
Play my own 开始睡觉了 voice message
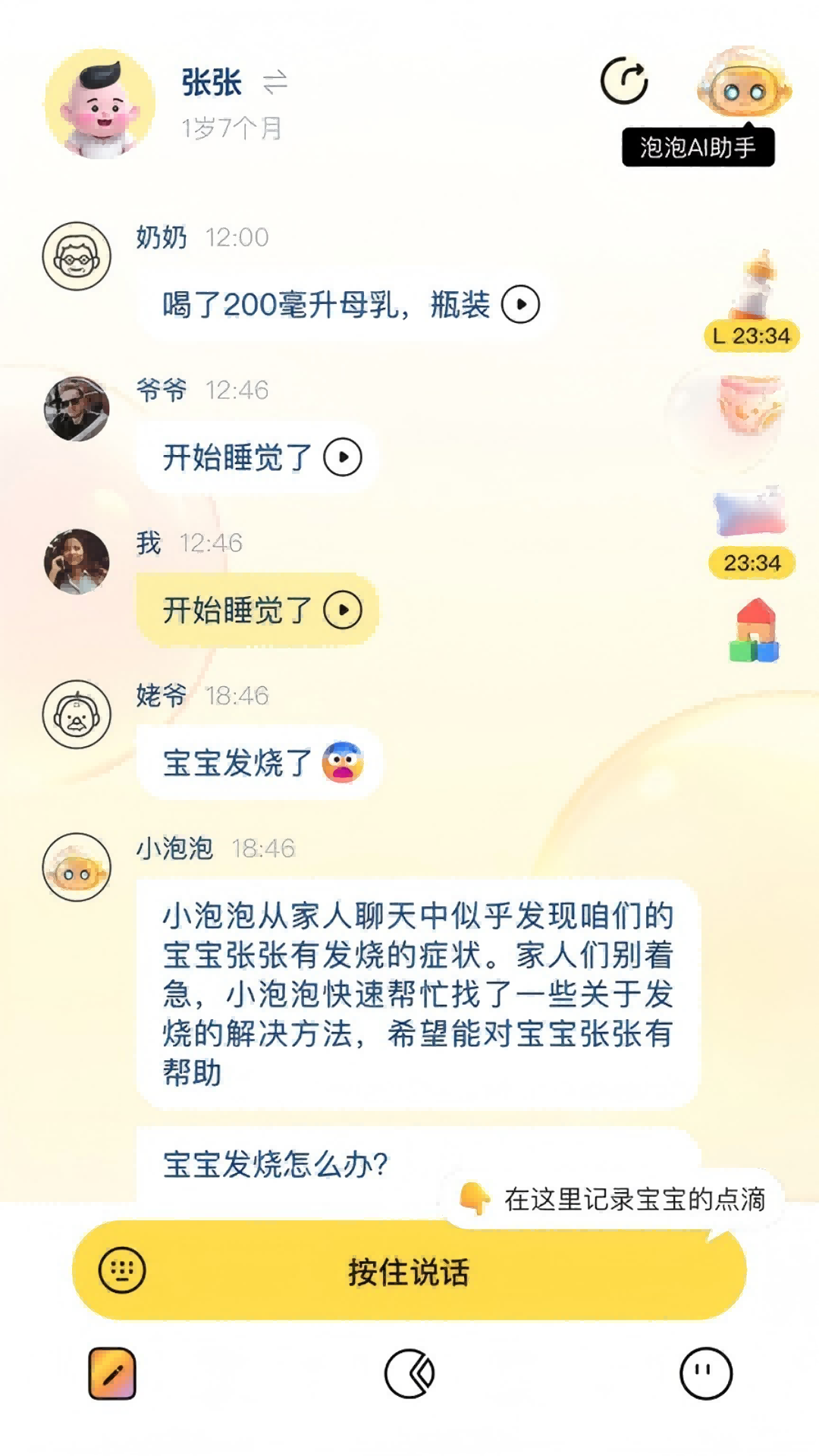coord(343,610)
